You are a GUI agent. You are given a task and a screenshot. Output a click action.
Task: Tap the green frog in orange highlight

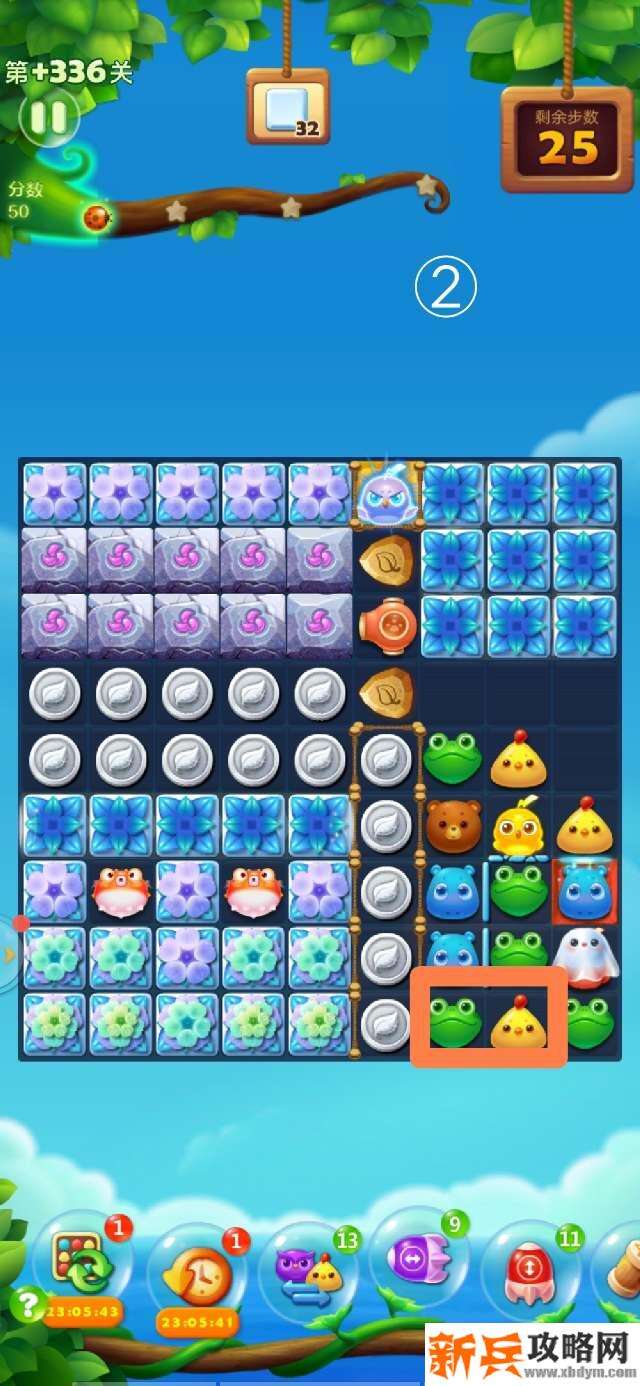(454, 1022)
